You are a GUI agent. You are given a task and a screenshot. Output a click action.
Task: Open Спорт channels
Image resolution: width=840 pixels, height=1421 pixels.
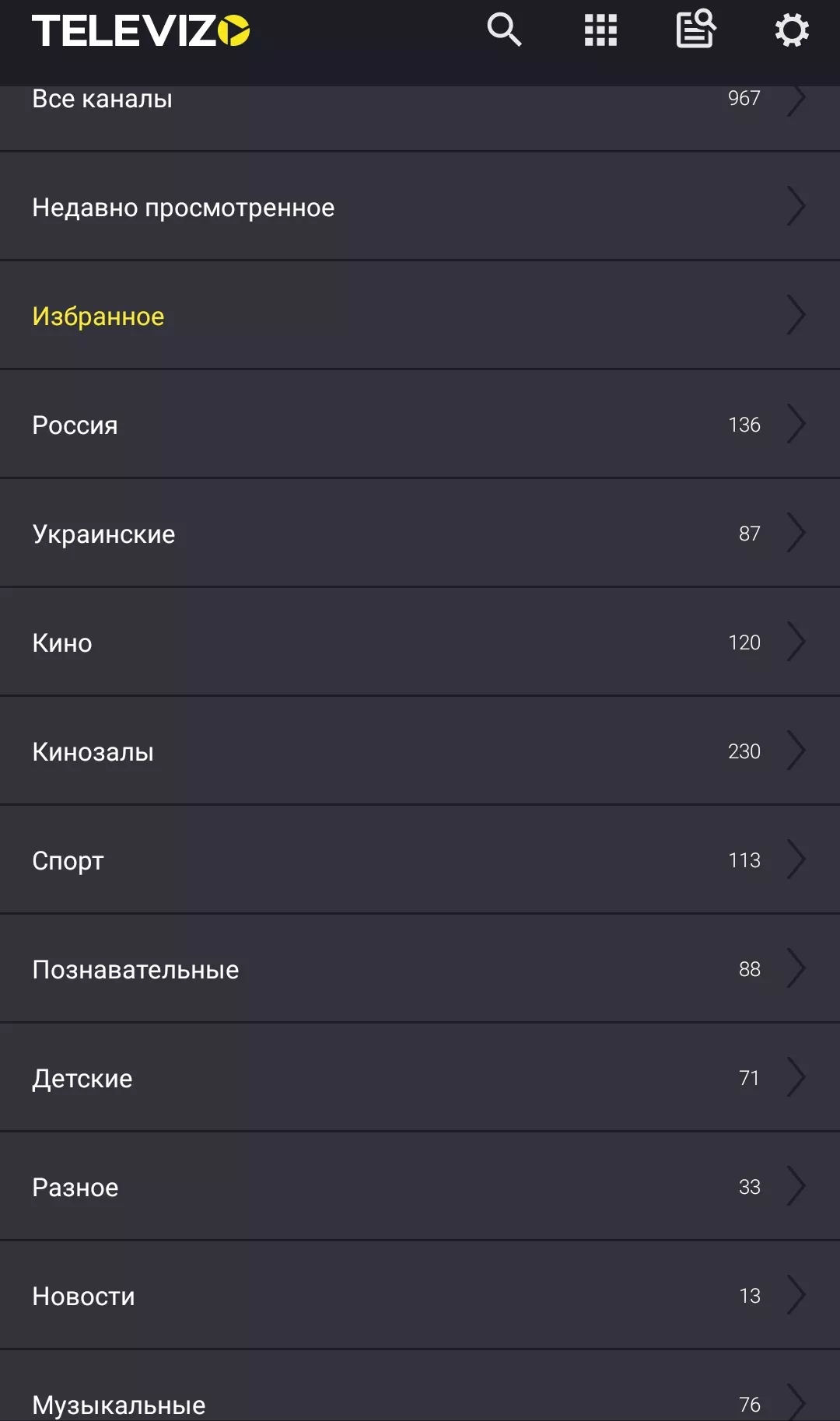click(x=420, y=859)
